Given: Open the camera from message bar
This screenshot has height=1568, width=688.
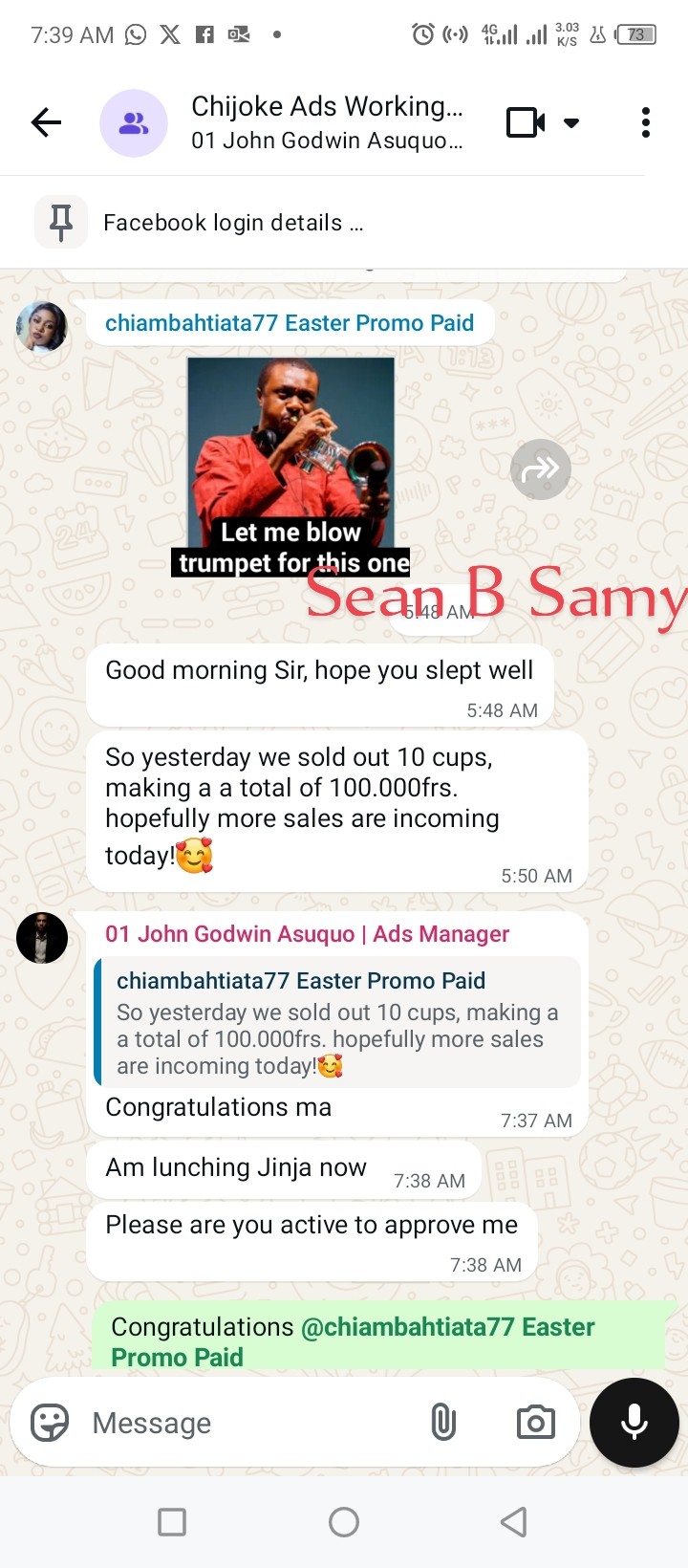Looking at the screenshot, I should click(536, 1423).
